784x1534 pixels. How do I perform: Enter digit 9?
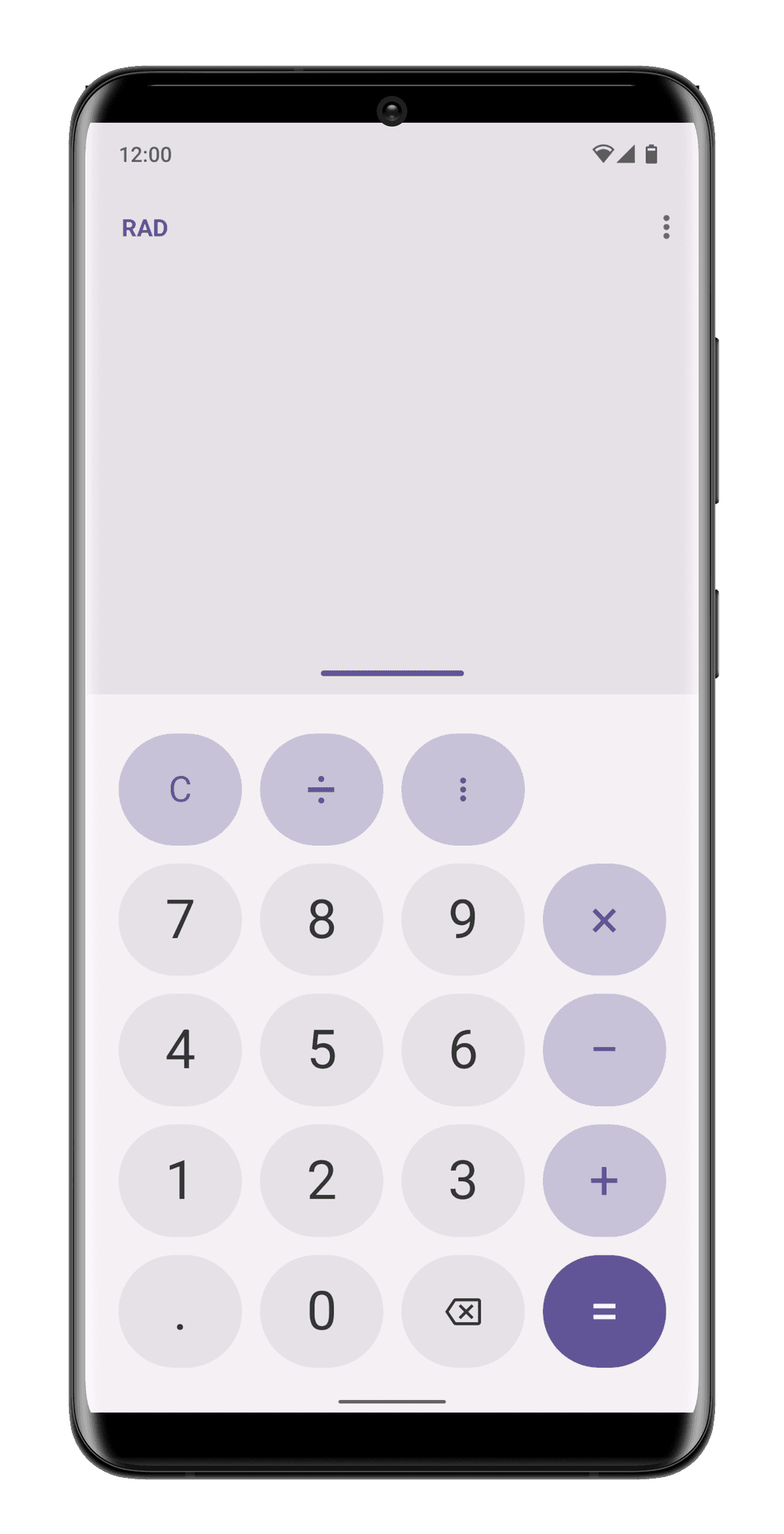pos(463,919)
